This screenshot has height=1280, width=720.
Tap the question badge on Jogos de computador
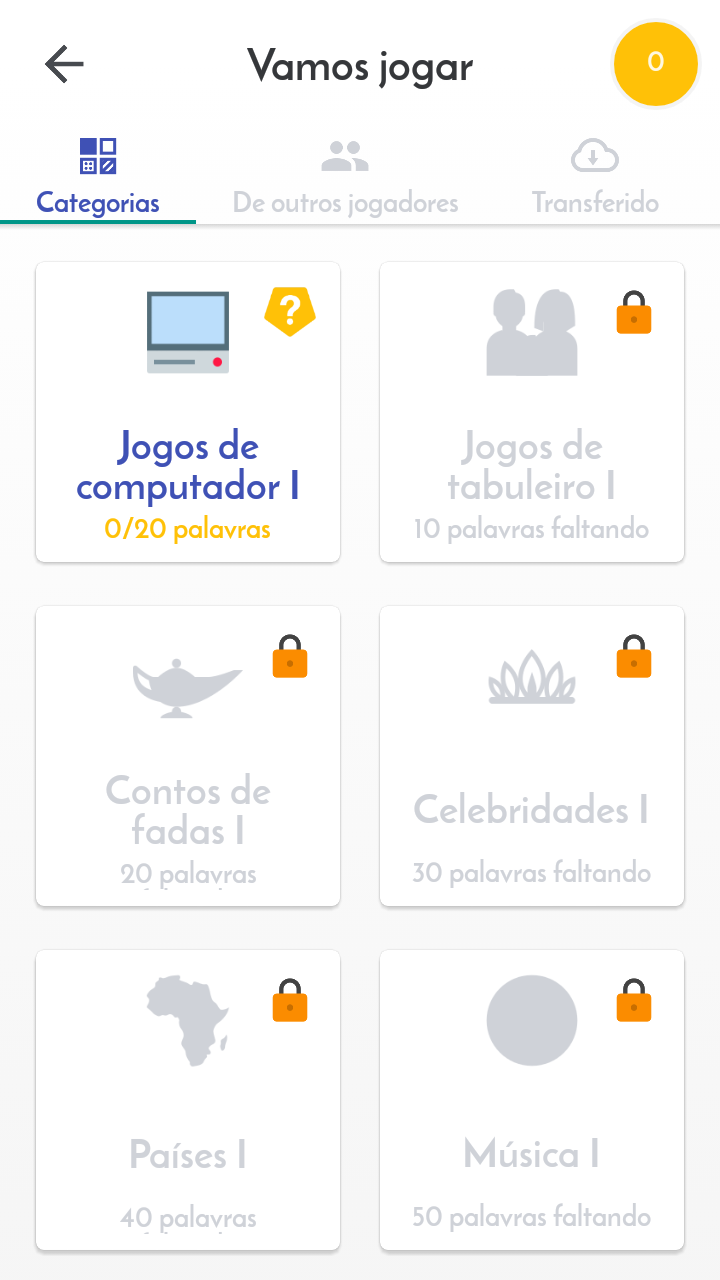tap(290, 311)
